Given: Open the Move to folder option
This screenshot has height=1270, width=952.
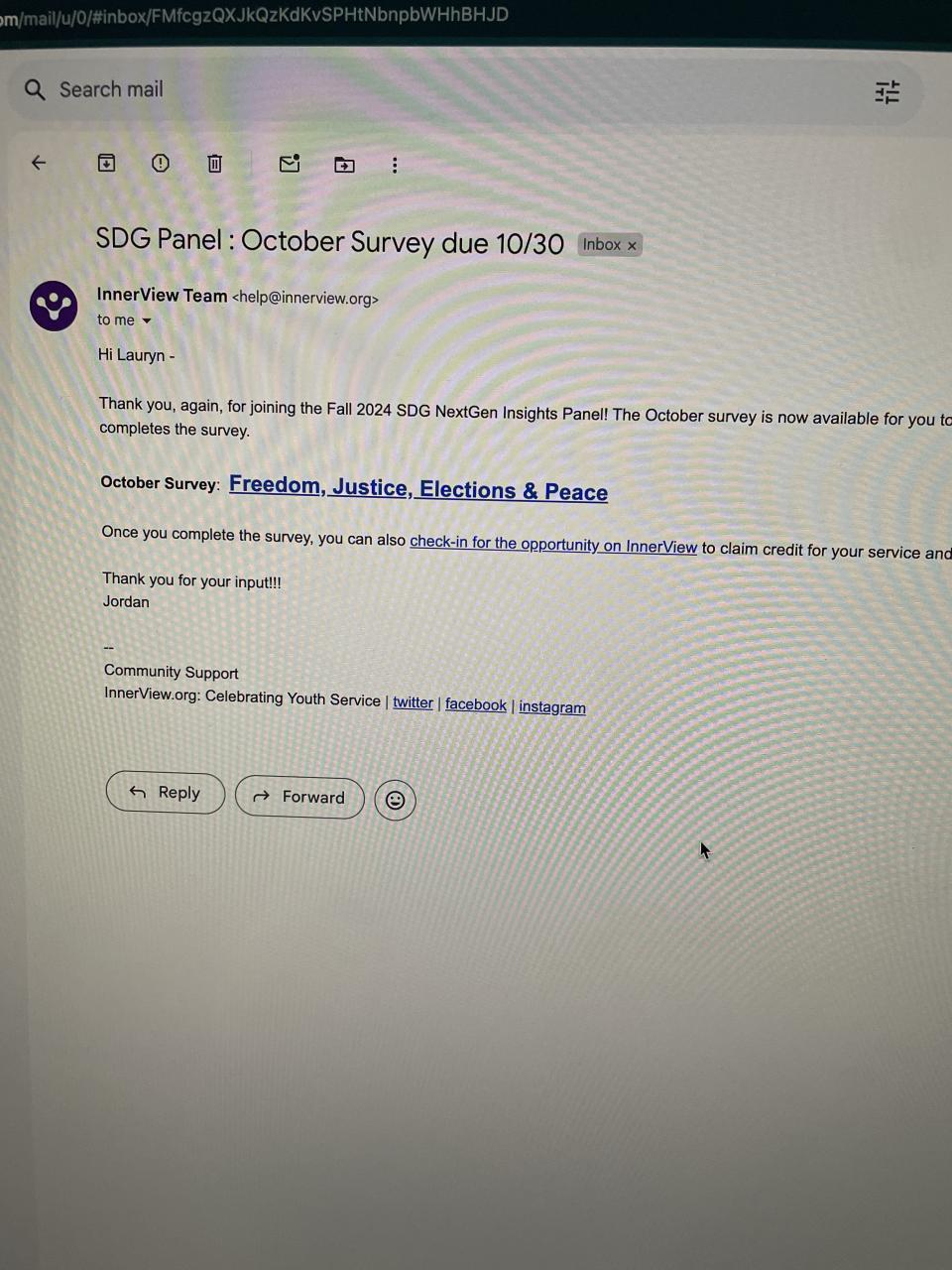Looking at the screenshot, I should 344,165.
